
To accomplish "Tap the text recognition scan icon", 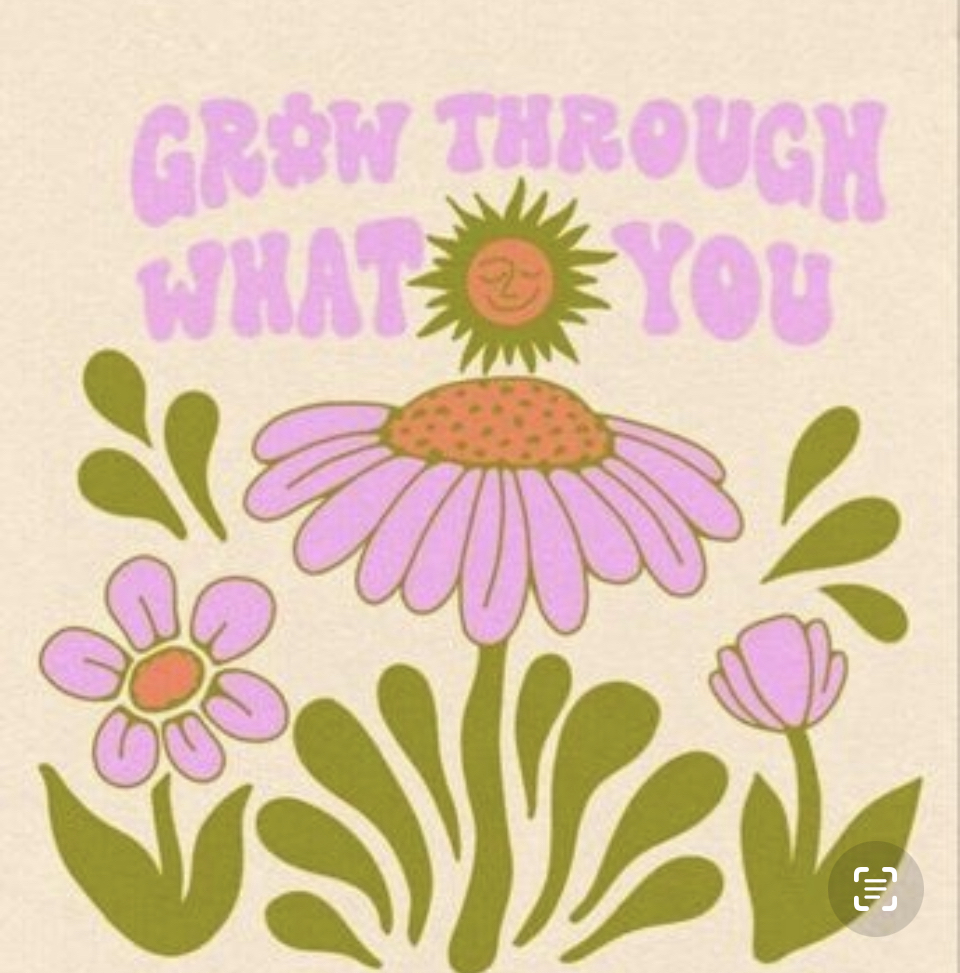I will (x=875, y=889).
